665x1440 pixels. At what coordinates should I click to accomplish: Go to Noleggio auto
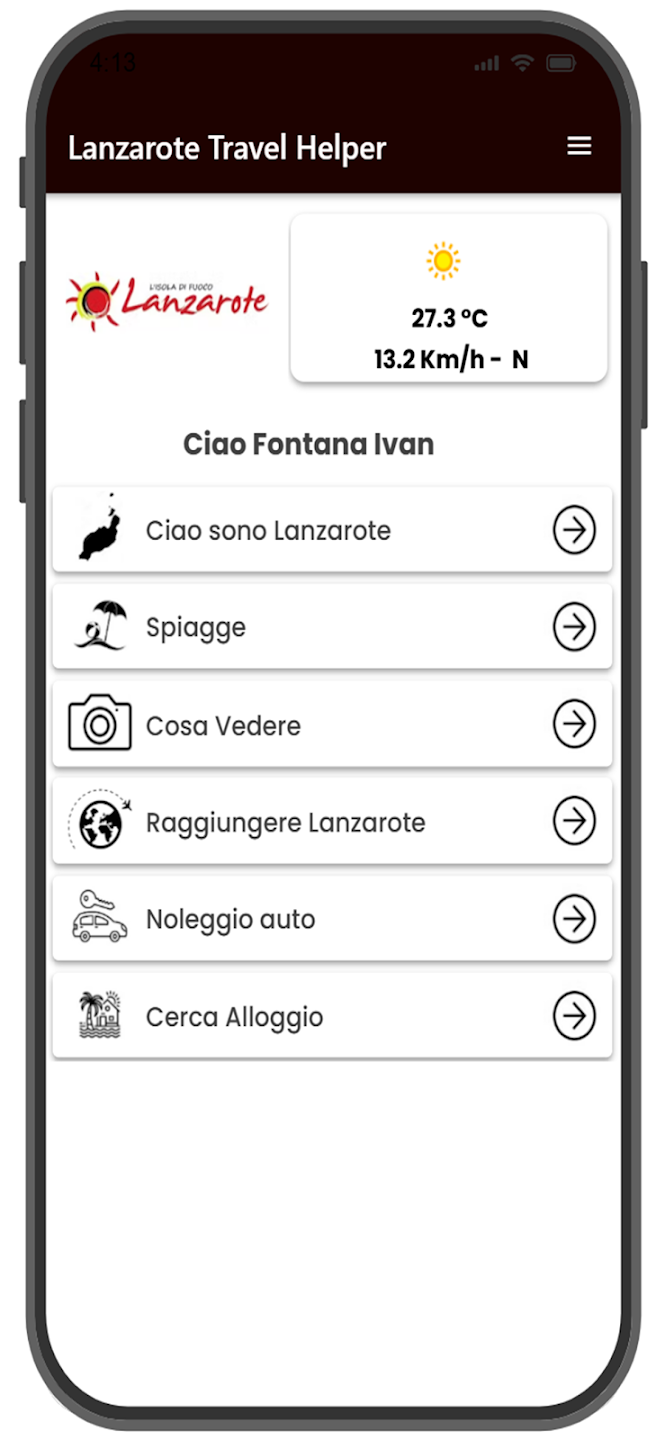coord(332,919)
